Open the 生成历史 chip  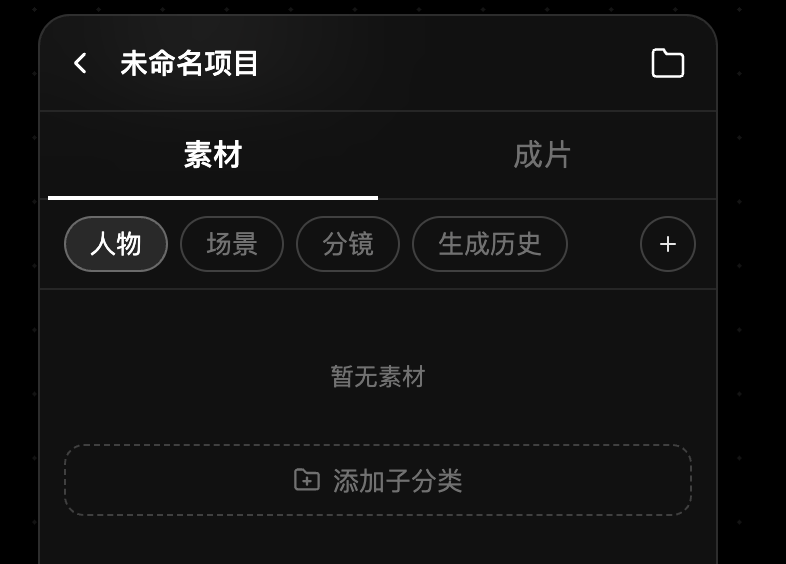coord(490,244)
